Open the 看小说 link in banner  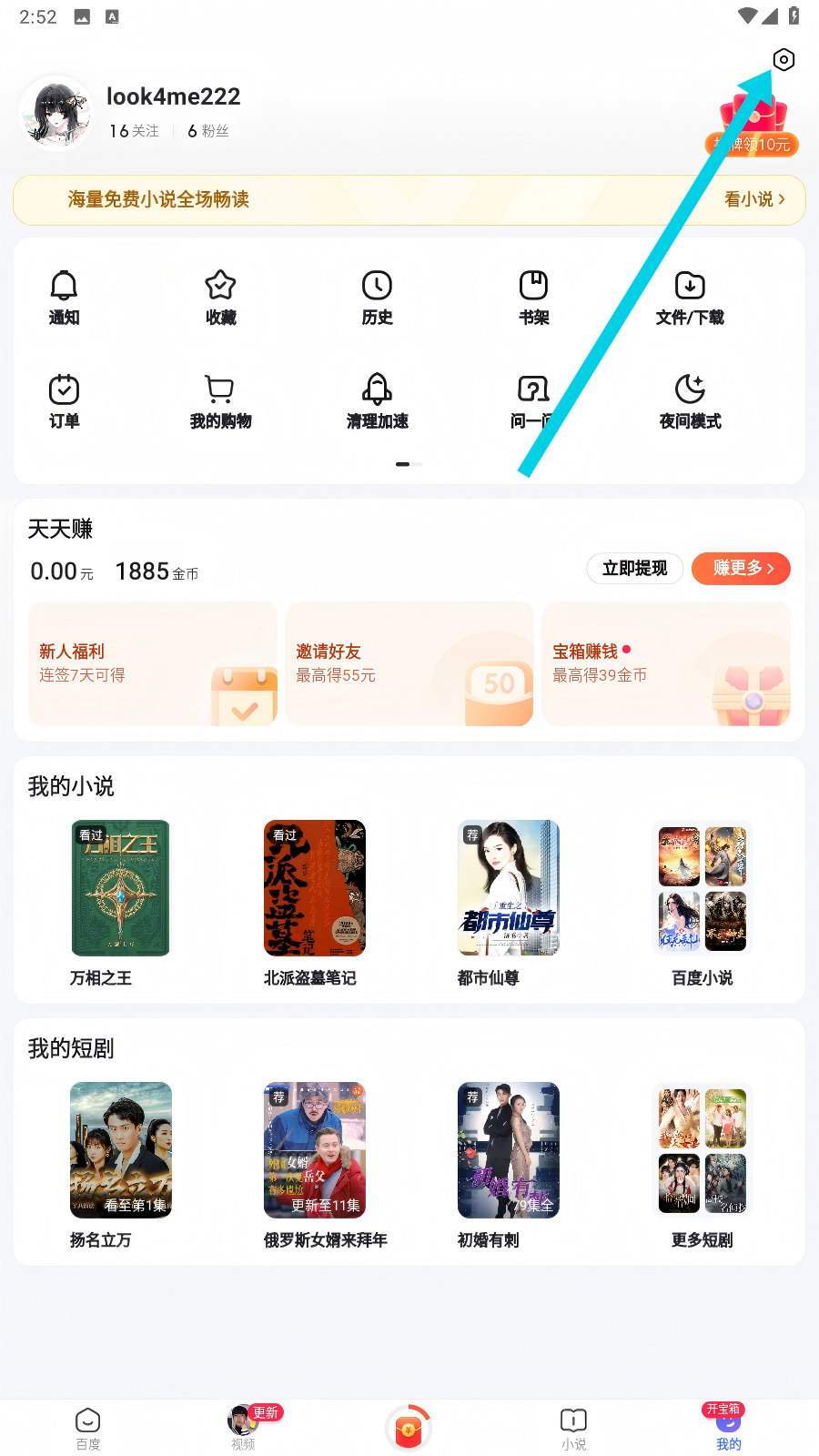click(753, 199)
